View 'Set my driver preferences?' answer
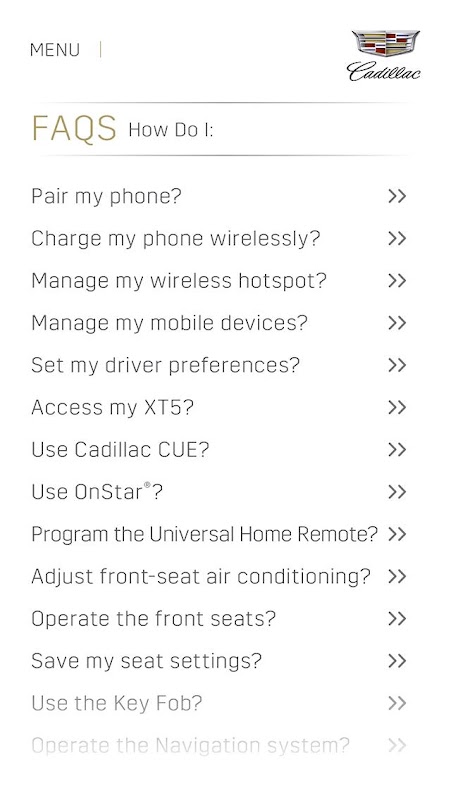Viewport: 451px width, 800px height. [218, 365]
